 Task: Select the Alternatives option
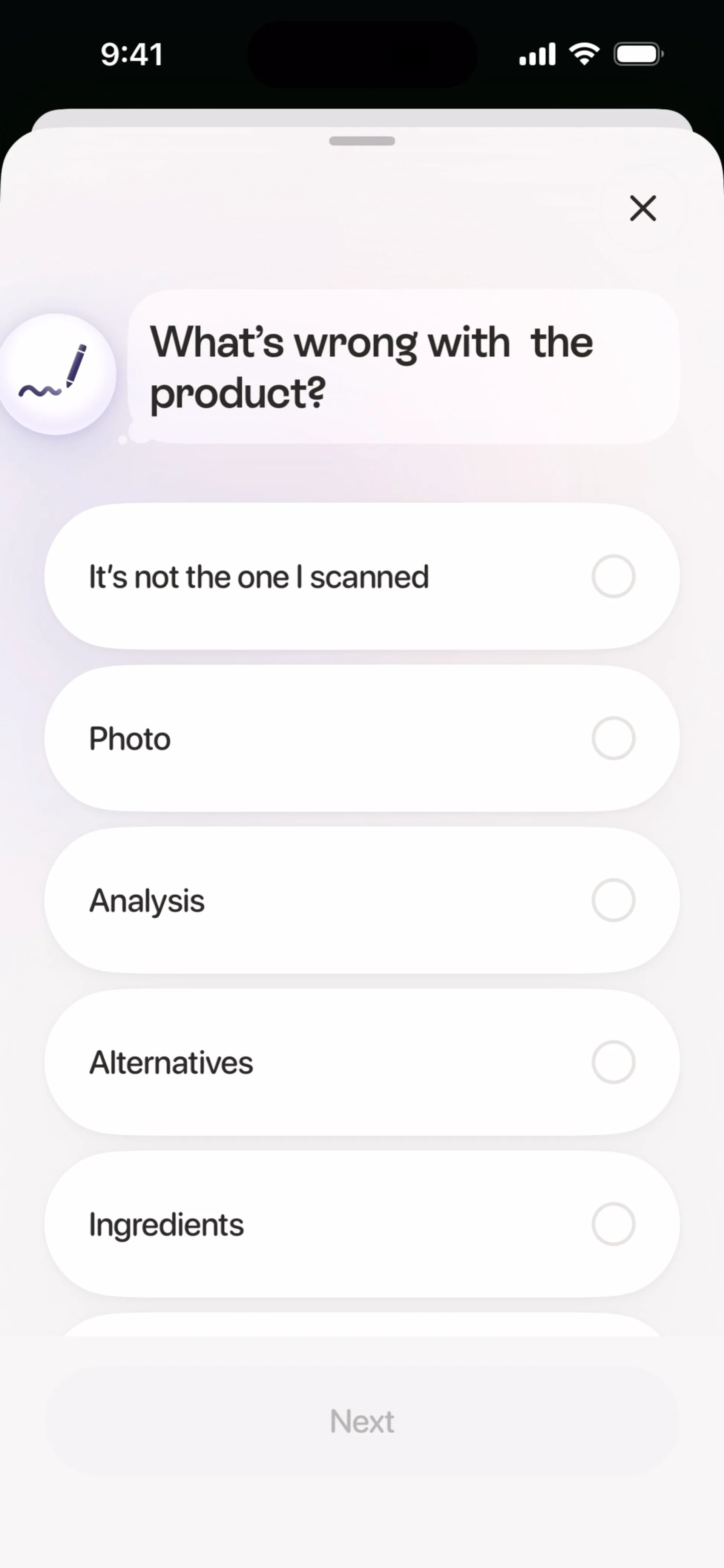coord(362,1062)
